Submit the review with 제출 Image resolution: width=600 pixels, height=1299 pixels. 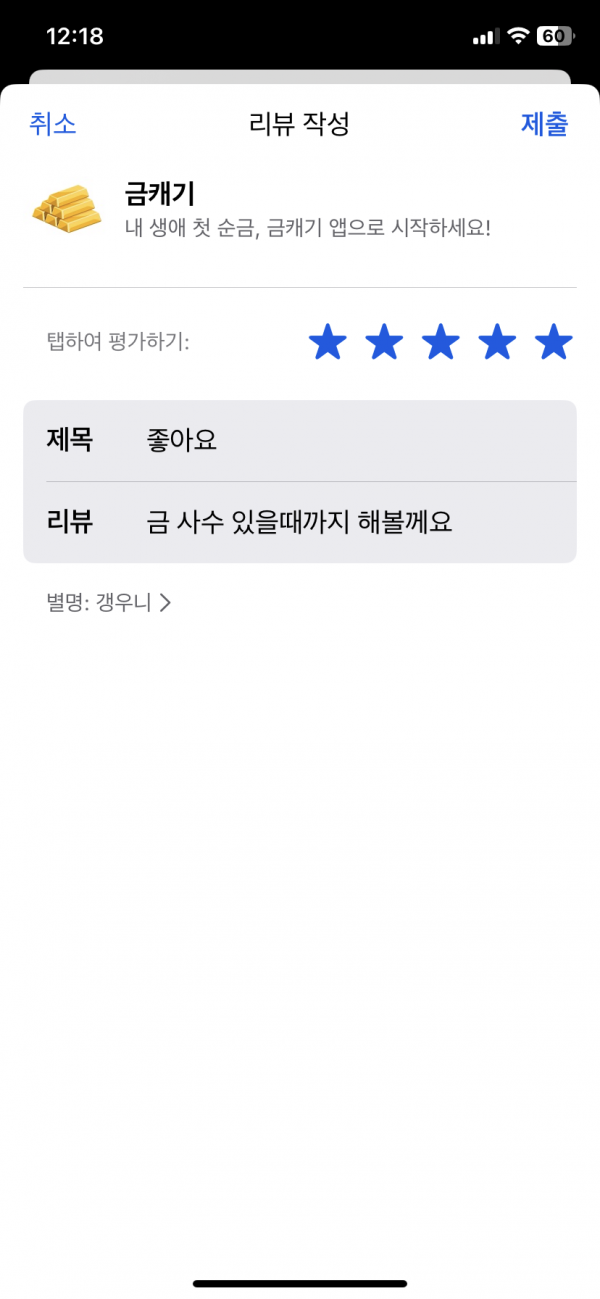[x=545, y=124]
